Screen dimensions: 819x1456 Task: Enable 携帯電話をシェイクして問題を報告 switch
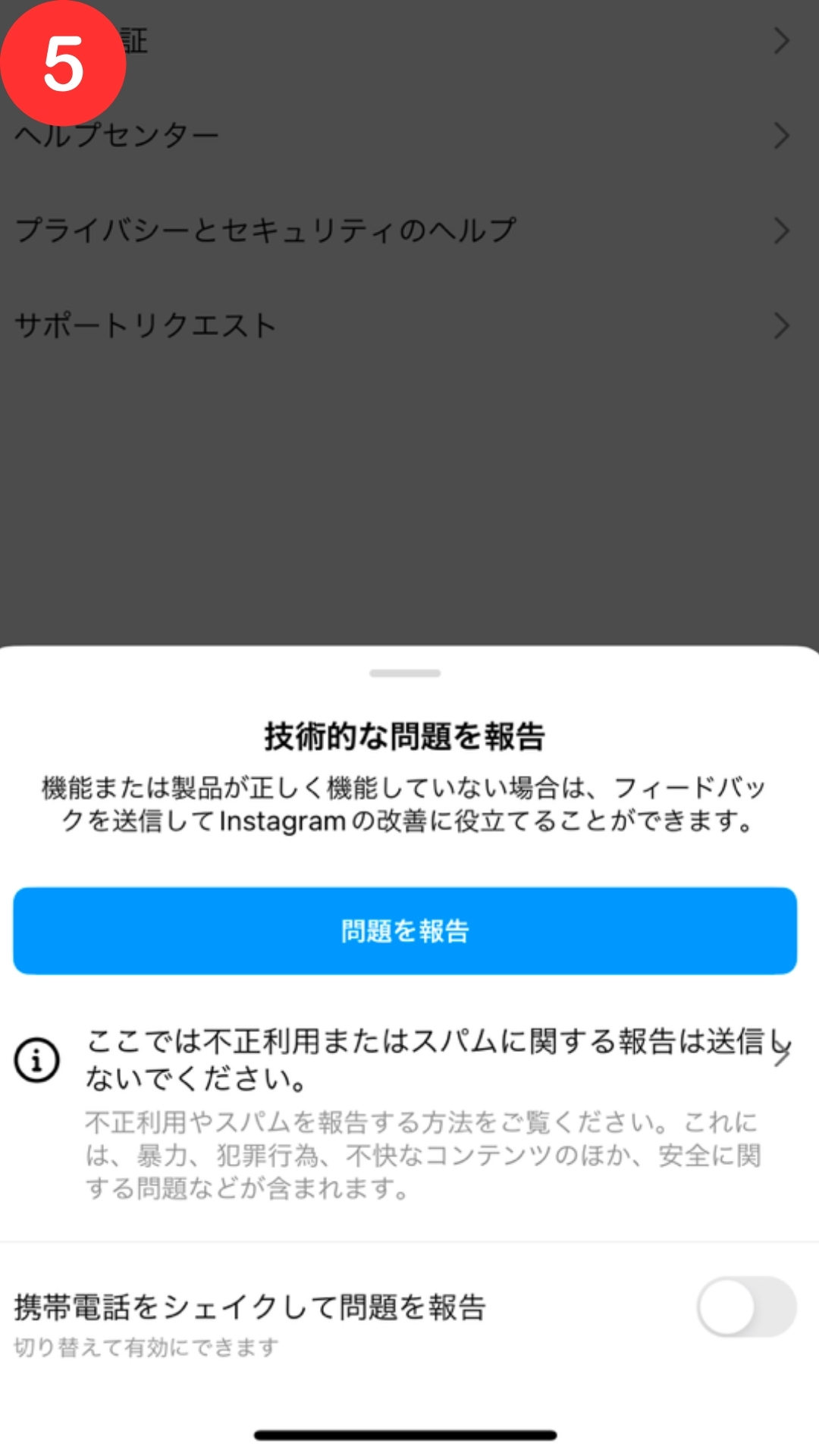[746, 1307]
